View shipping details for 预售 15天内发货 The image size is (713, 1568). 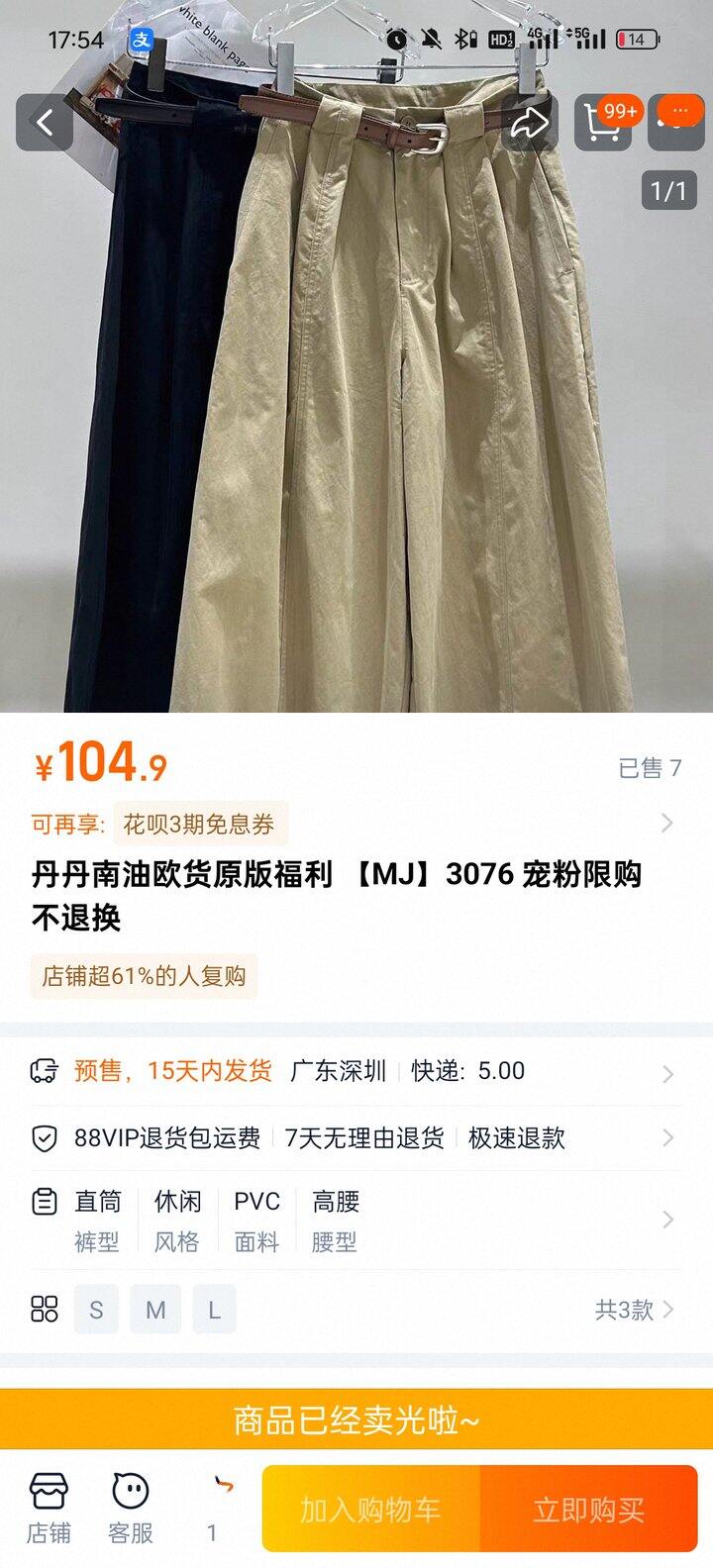tap(356, 1071)
